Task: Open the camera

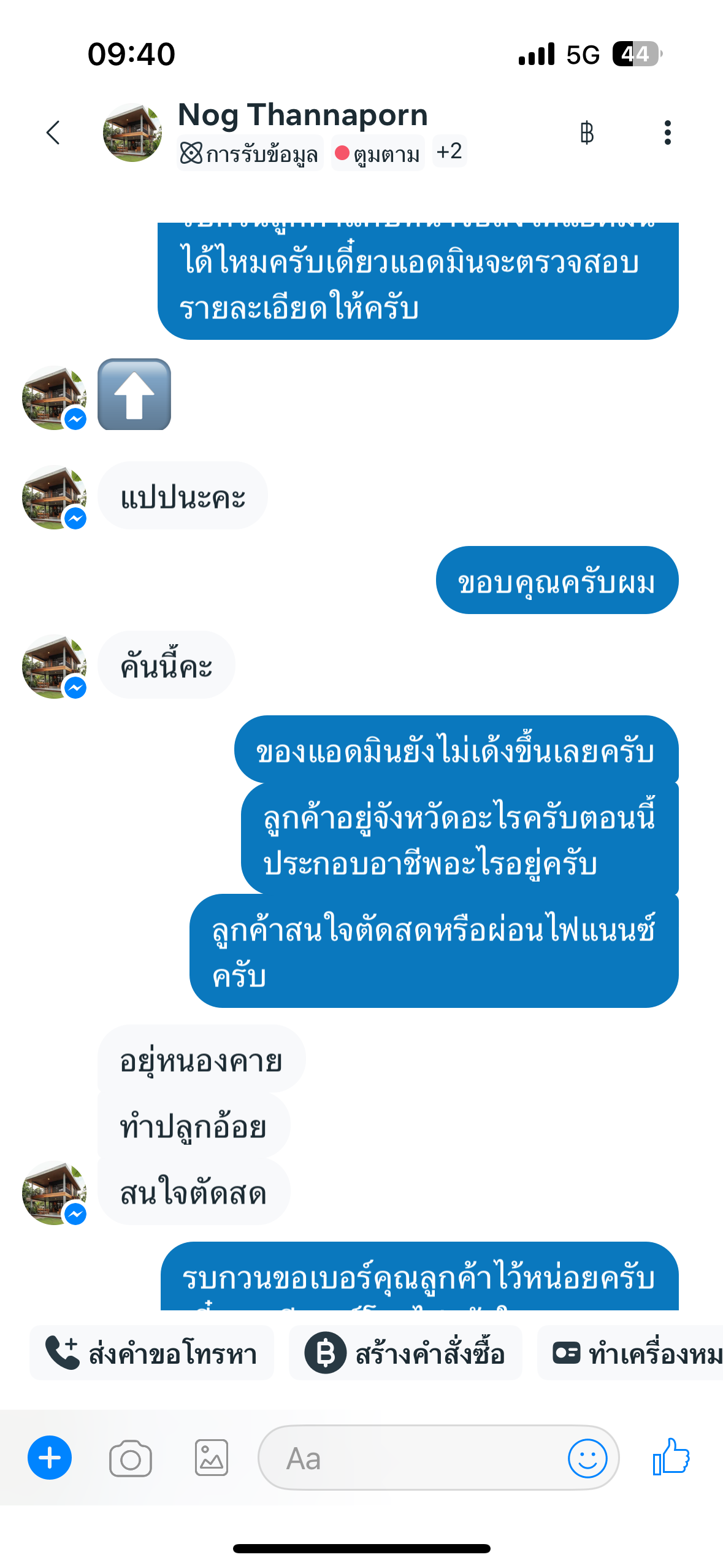Action: 131,1458
